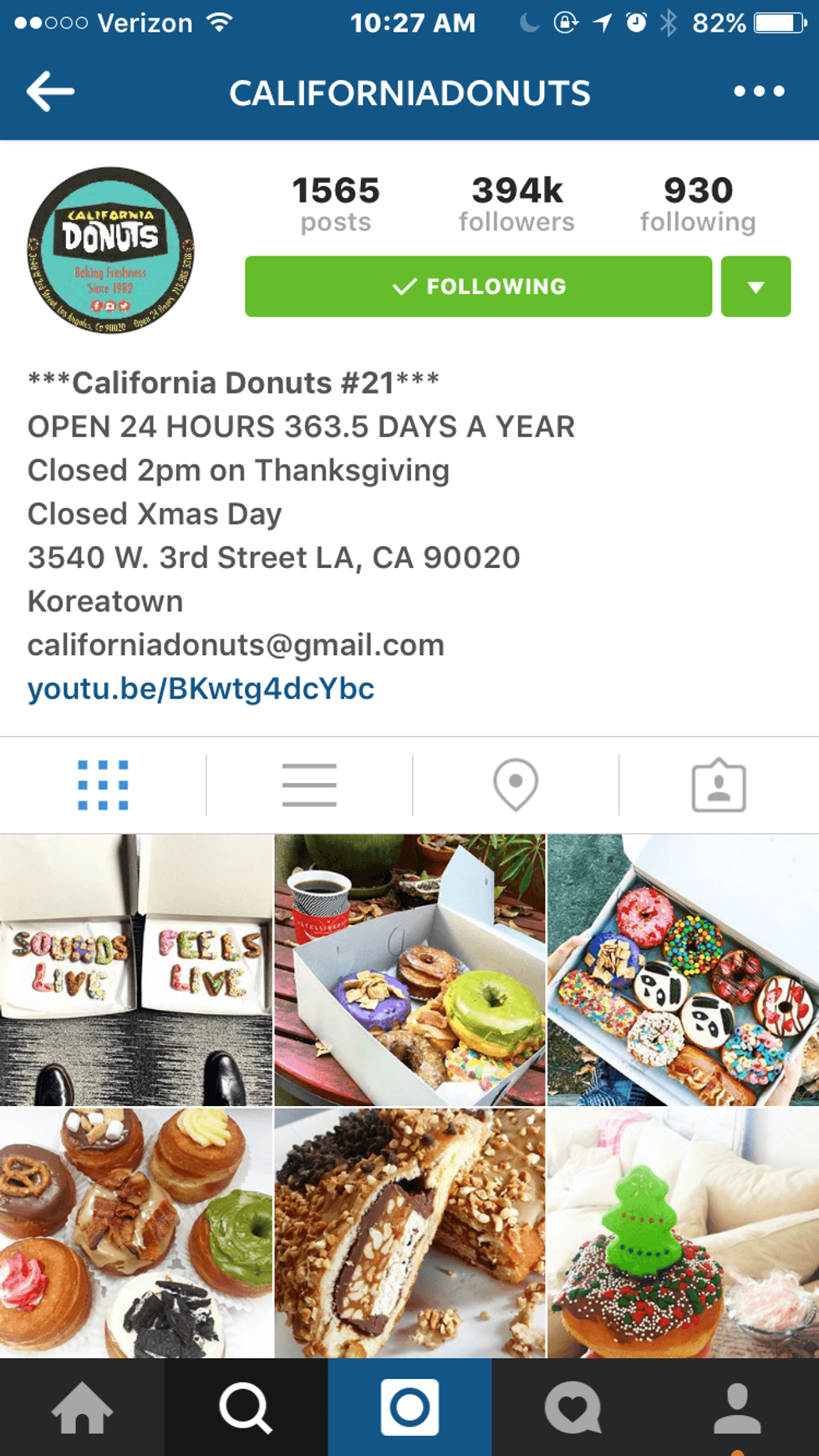Open the Search and Explore tab

pos(246,1408)
